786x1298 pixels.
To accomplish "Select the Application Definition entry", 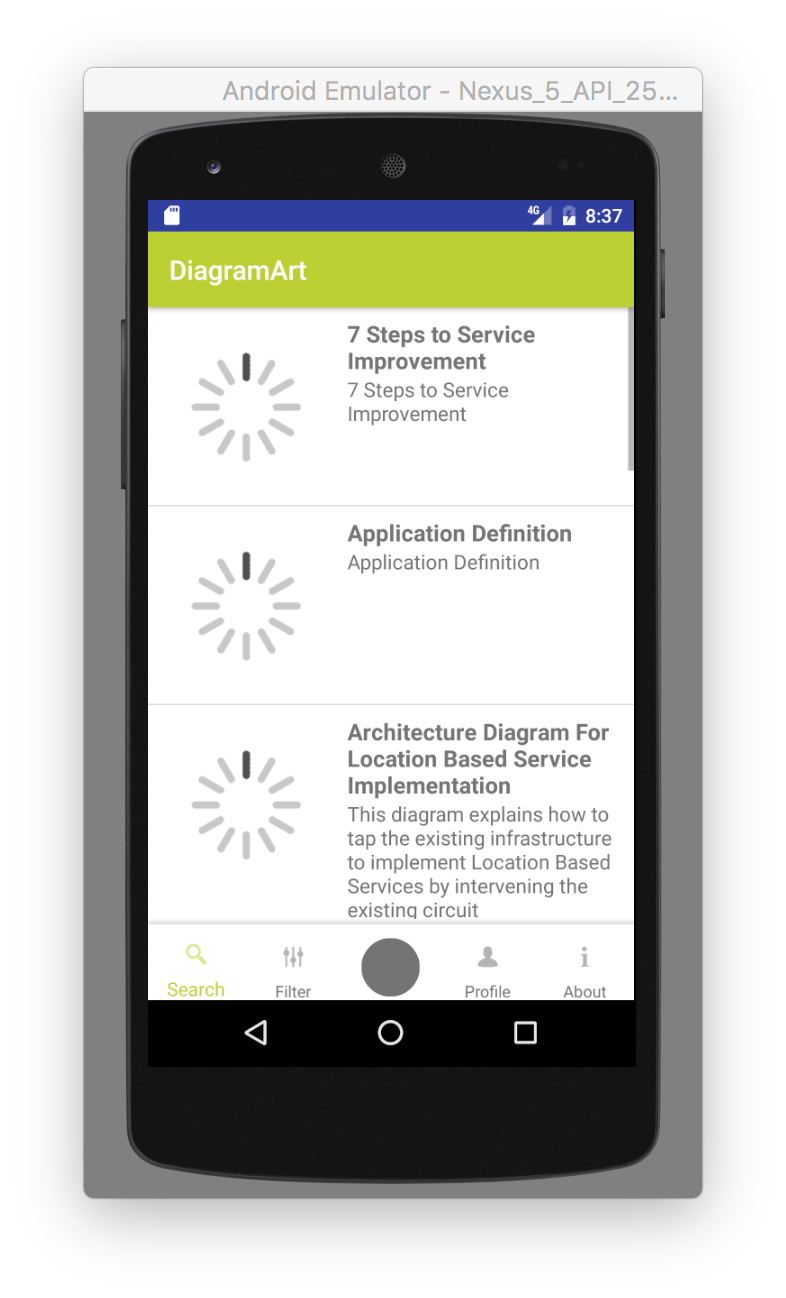I will (391, 605).
